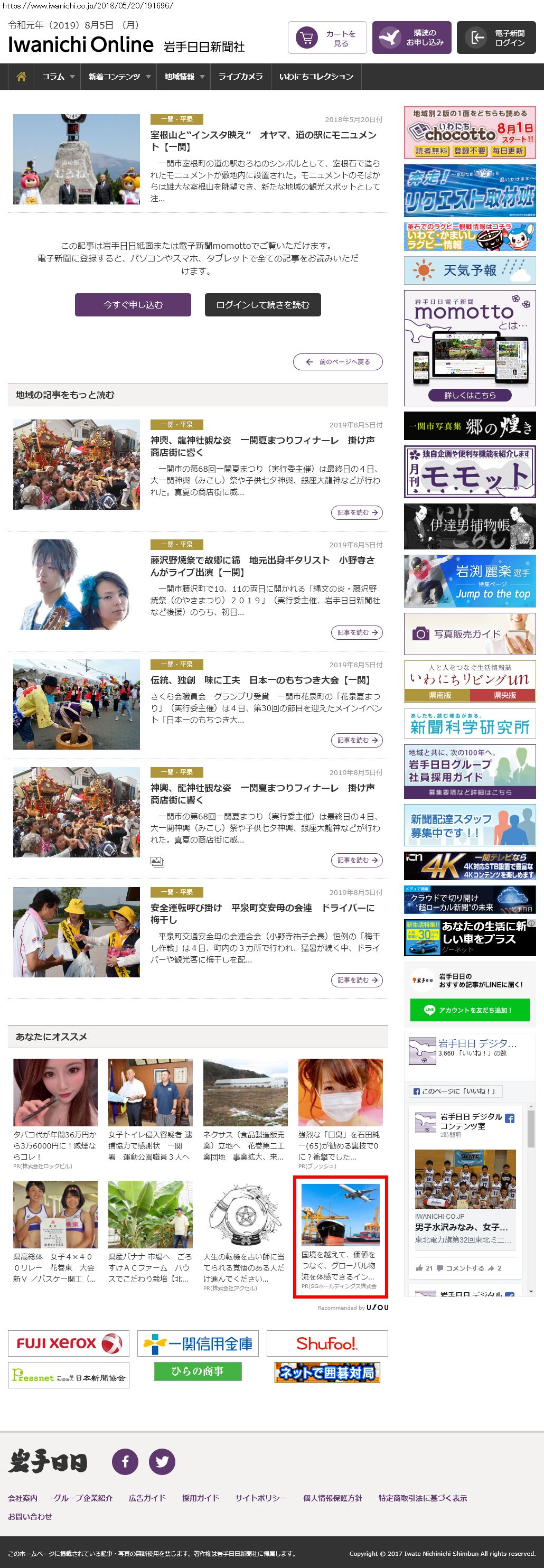Open サイトポリシー footer link
544x1568 pixels.
[261, 1498]
